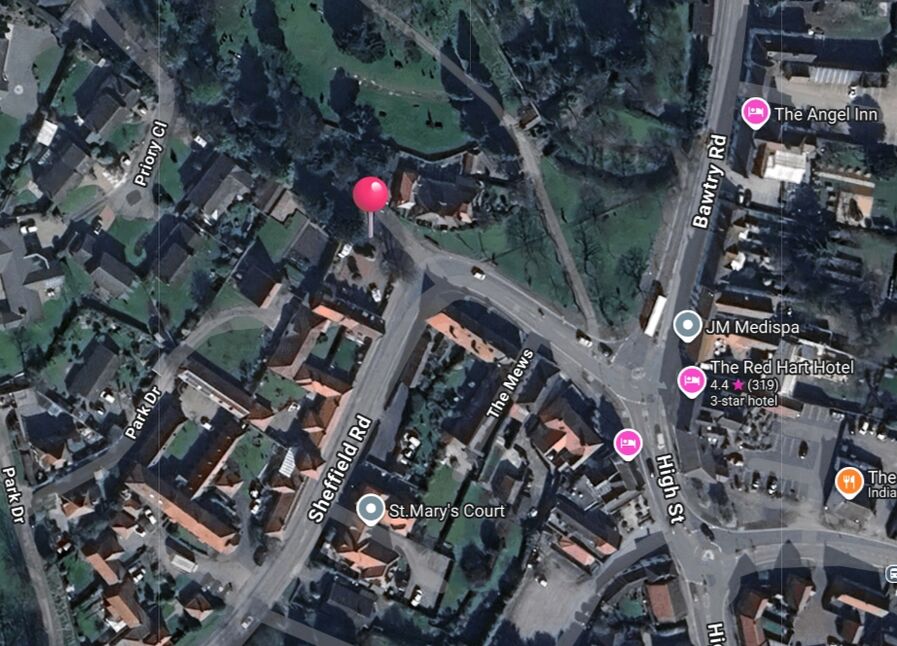Open the unlabeled hotel pin beside High St

coord(628,442)
